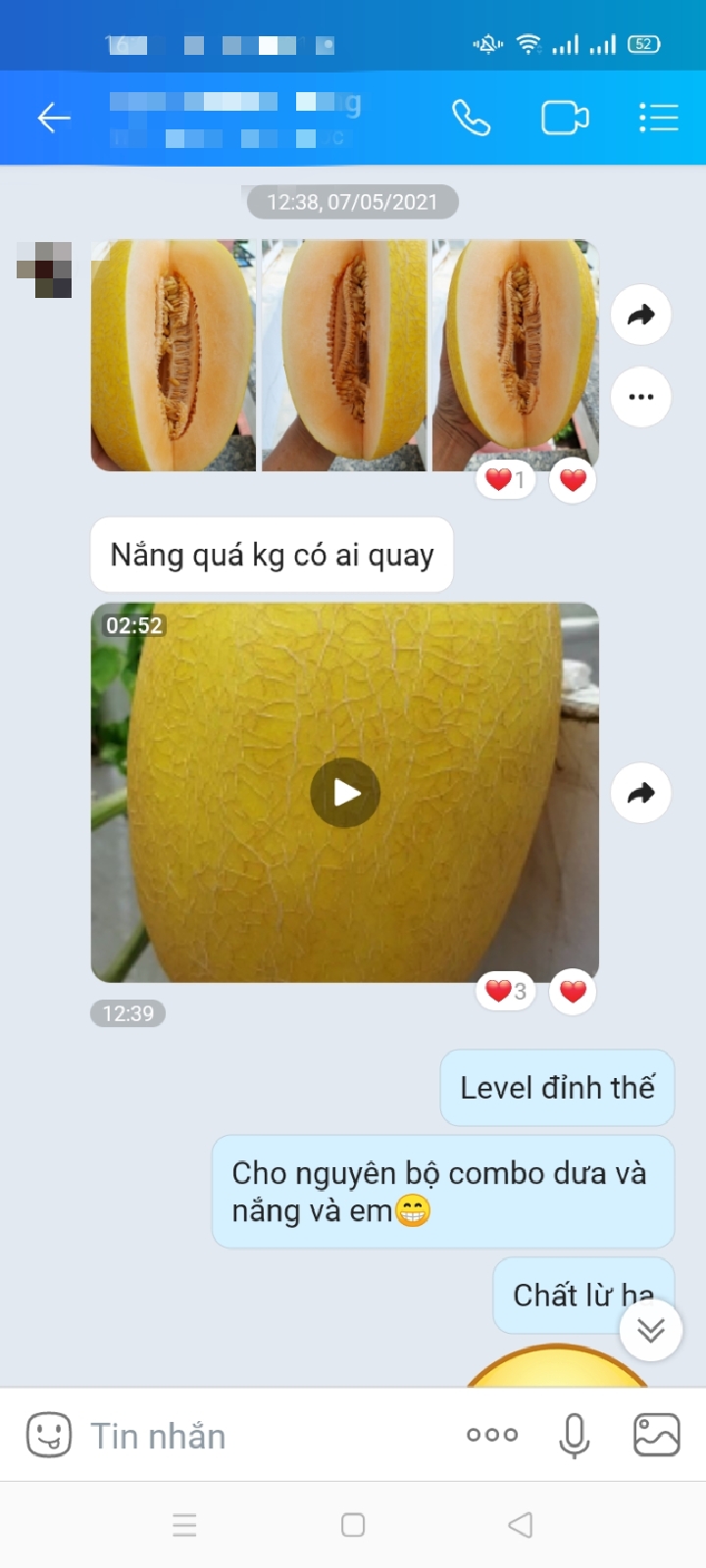Start a video call
The width and height of the screenshot is (706, 1568).
pos(565,119)
